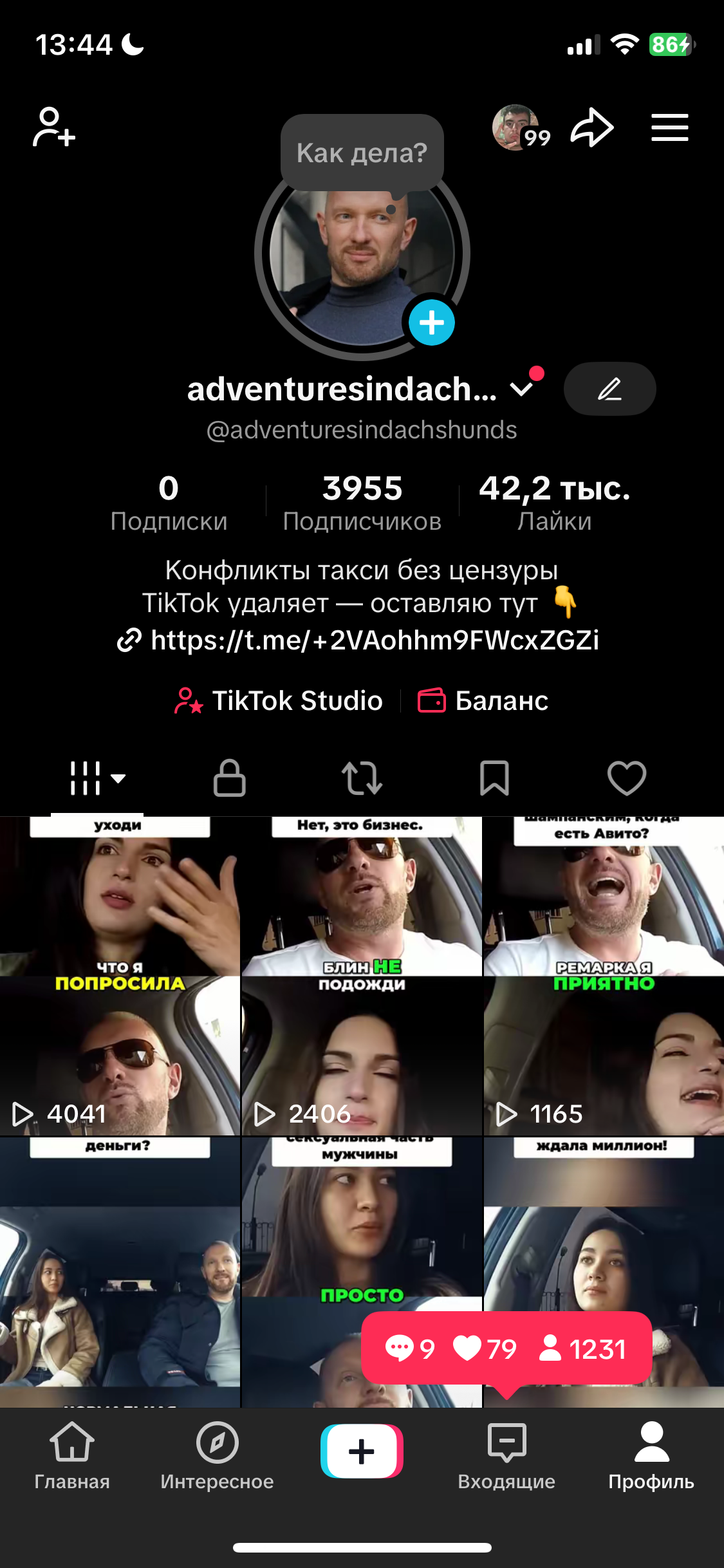Image resolution: width=724 pixels, height=1568 pixels.
Task: Show liked videos via heart tab
Action: coord(627,778)
